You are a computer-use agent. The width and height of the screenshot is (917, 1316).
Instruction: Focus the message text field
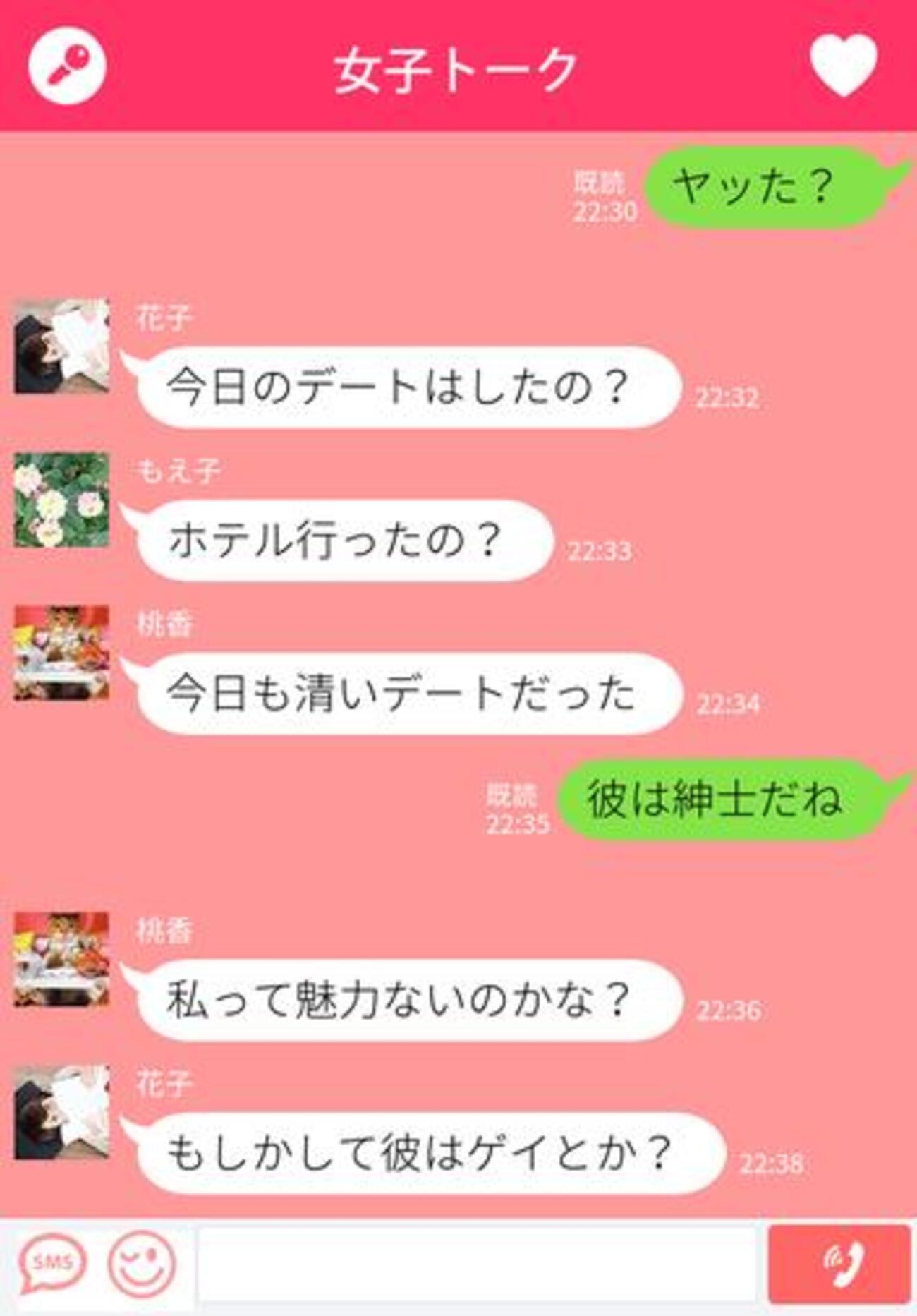point(477,1264)
